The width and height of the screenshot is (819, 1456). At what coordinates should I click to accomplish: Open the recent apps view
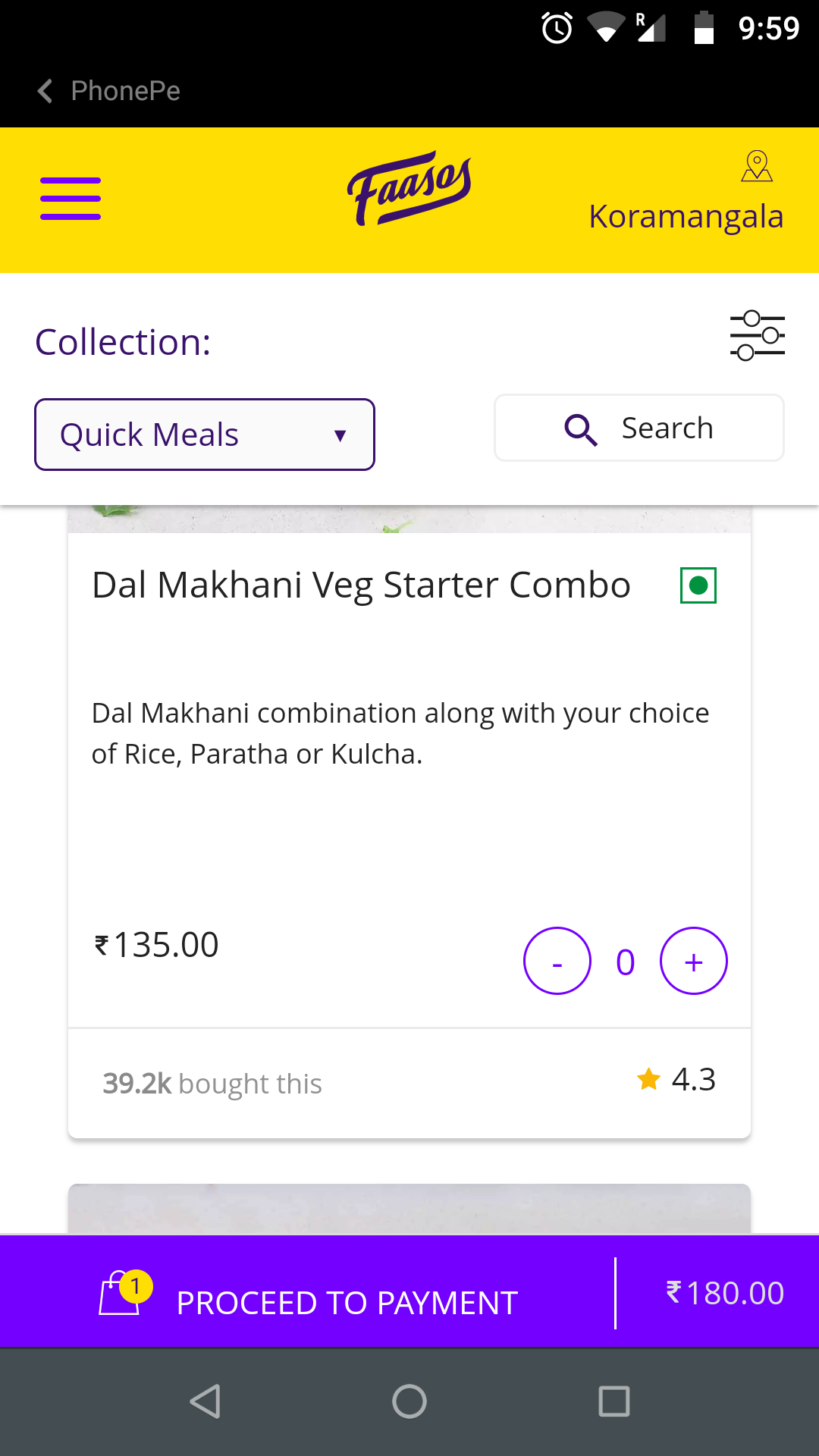tap(614, 1401)
